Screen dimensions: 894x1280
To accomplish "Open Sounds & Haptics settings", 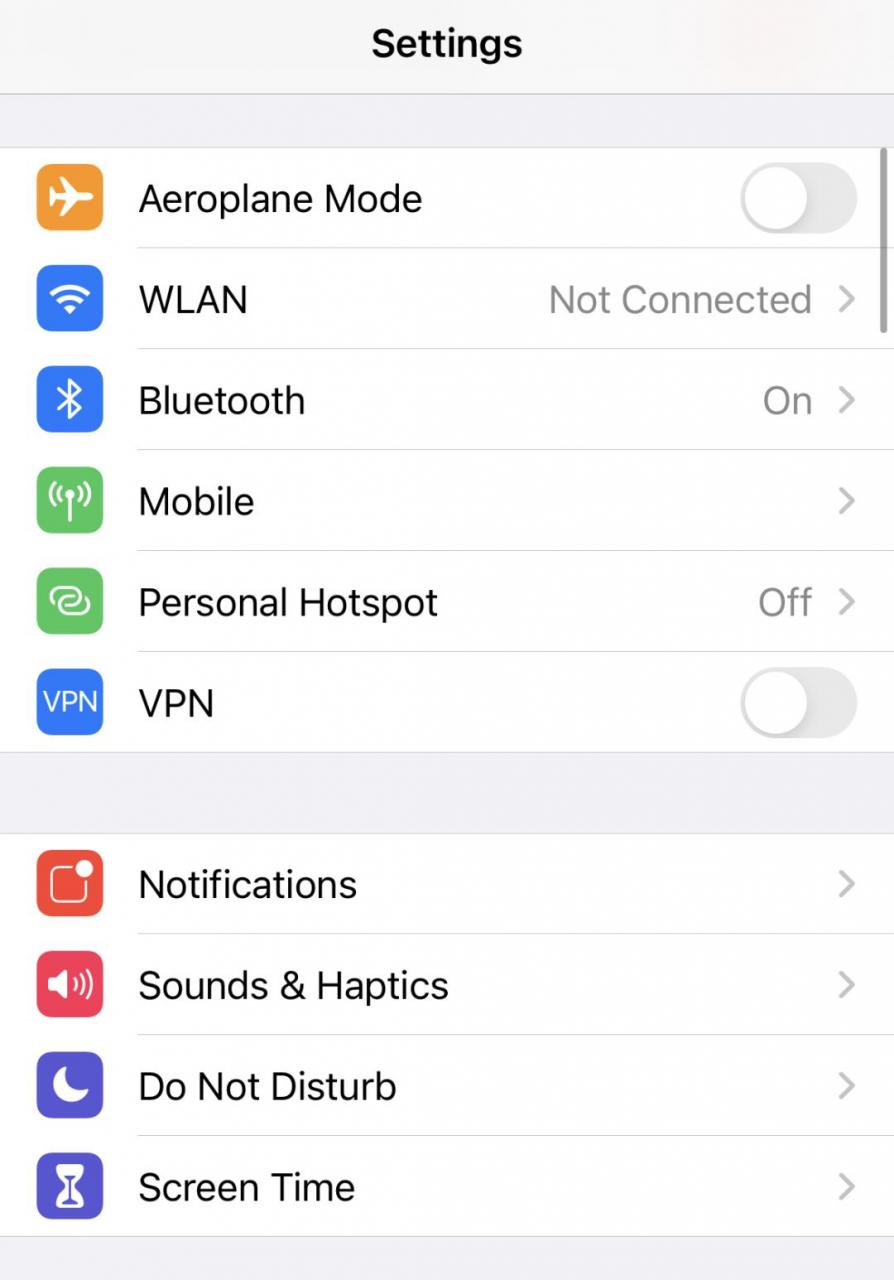I will (x=447, y=986).
